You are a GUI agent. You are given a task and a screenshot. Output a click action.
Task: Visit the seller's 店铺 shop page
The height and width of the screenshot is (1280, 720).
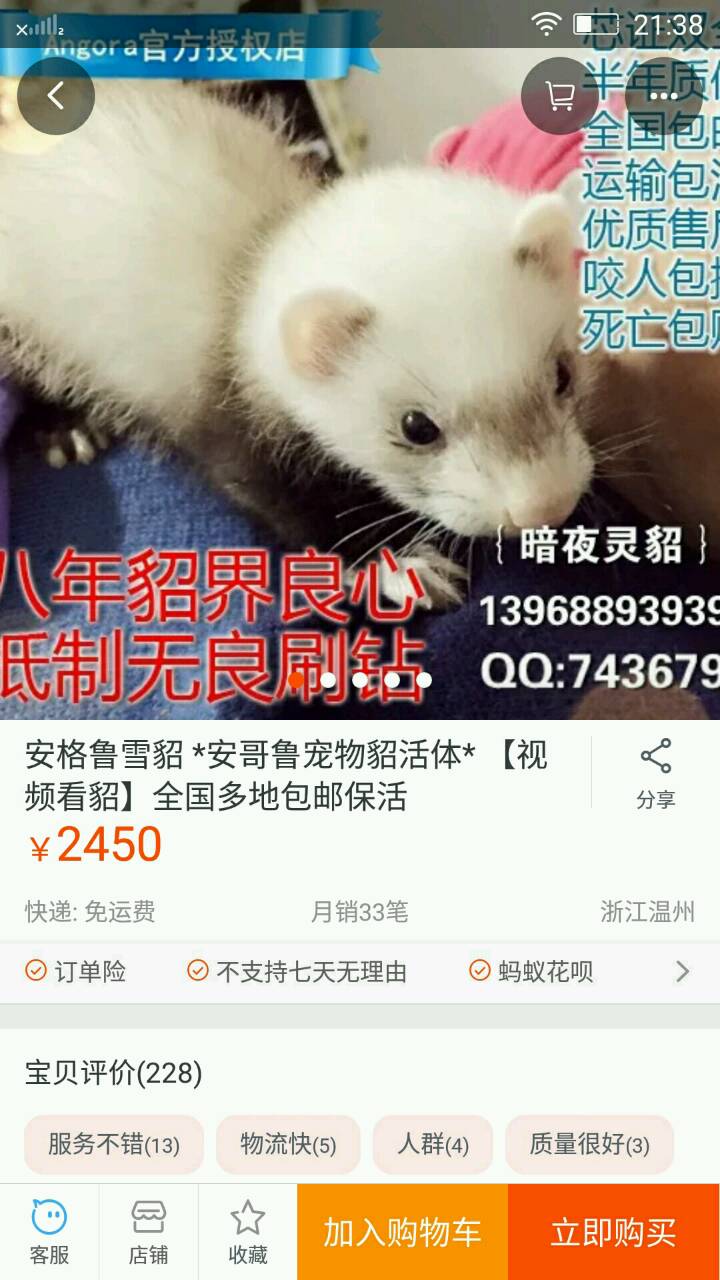[148, 1232]
